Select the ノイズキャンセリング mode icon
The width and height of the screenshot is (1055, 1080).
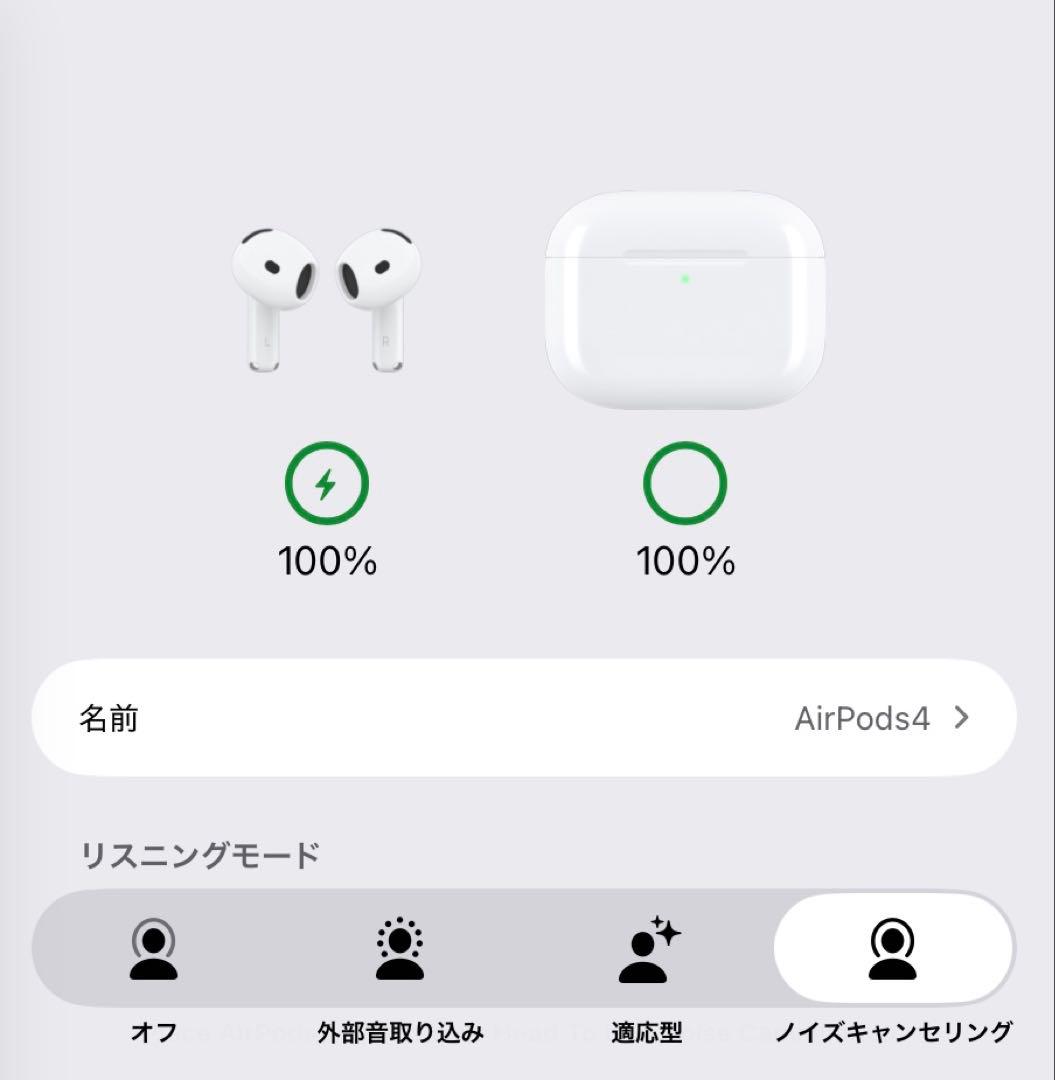coord(893,948)
